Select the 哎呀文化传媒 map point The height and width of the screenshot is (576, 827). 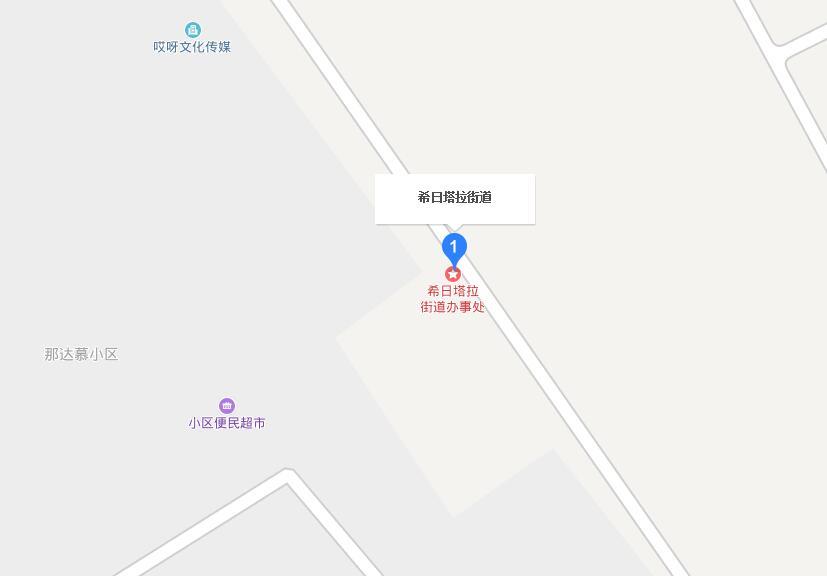192,31
